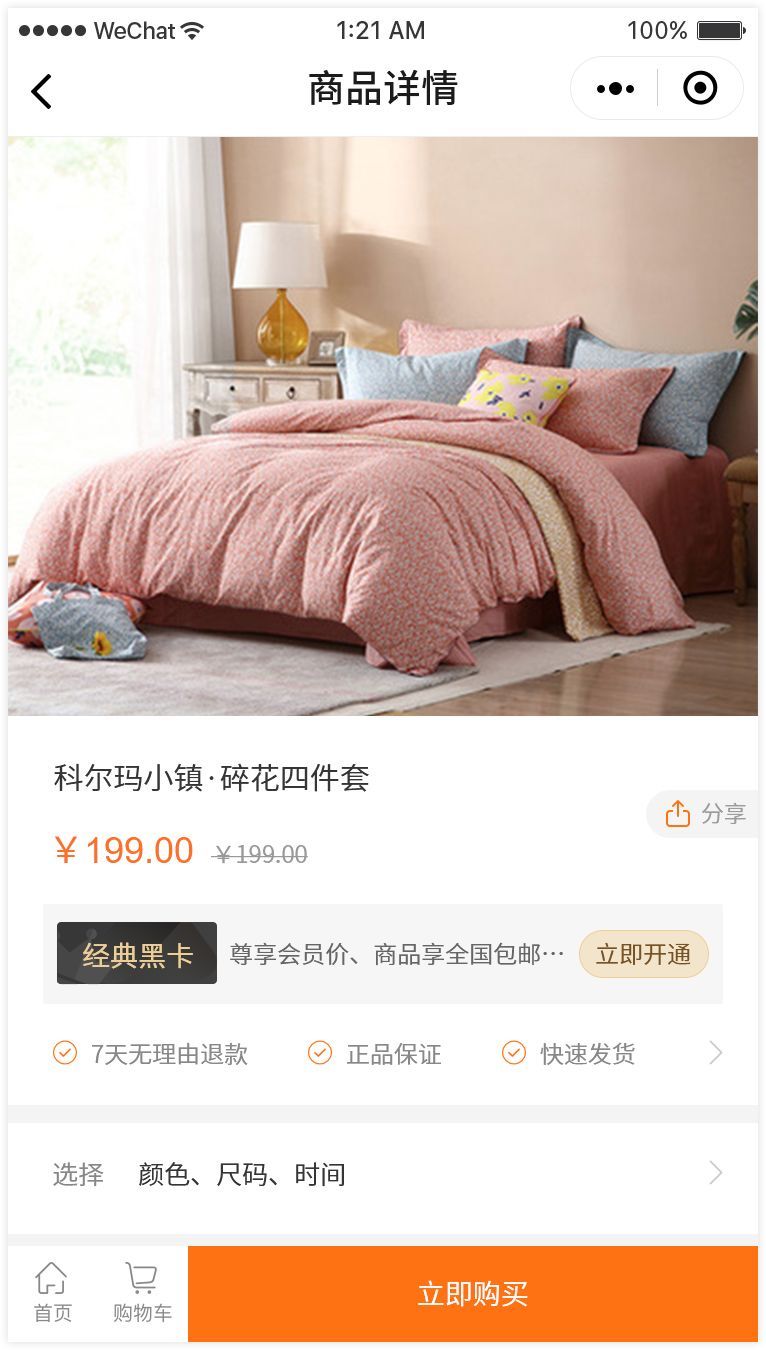Share this product via 分享
The width and height of the screenshot is (766, 1350).
click(x=705, y=814)
